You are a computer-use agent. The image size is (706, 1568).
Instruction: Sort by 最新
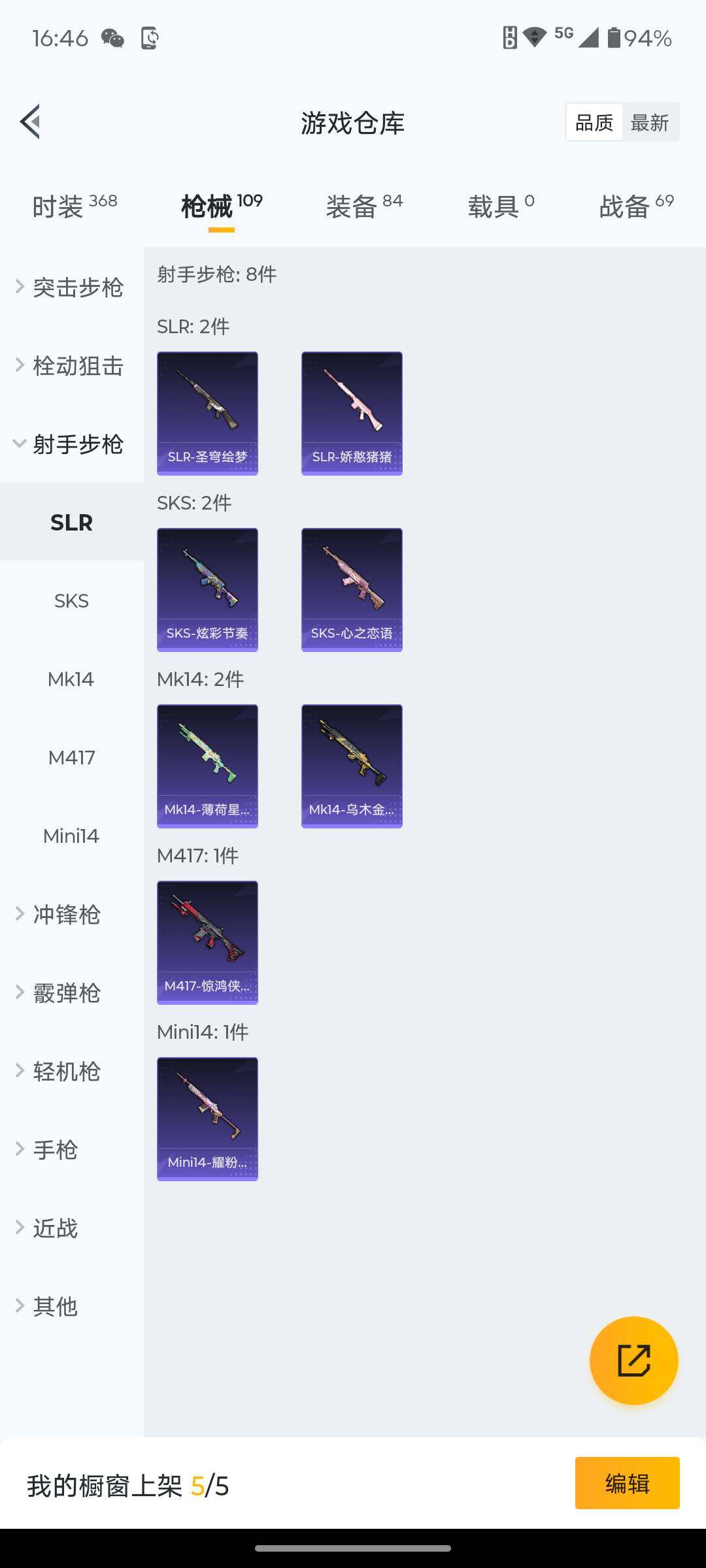pyautogui.click(x=649, y=123)
